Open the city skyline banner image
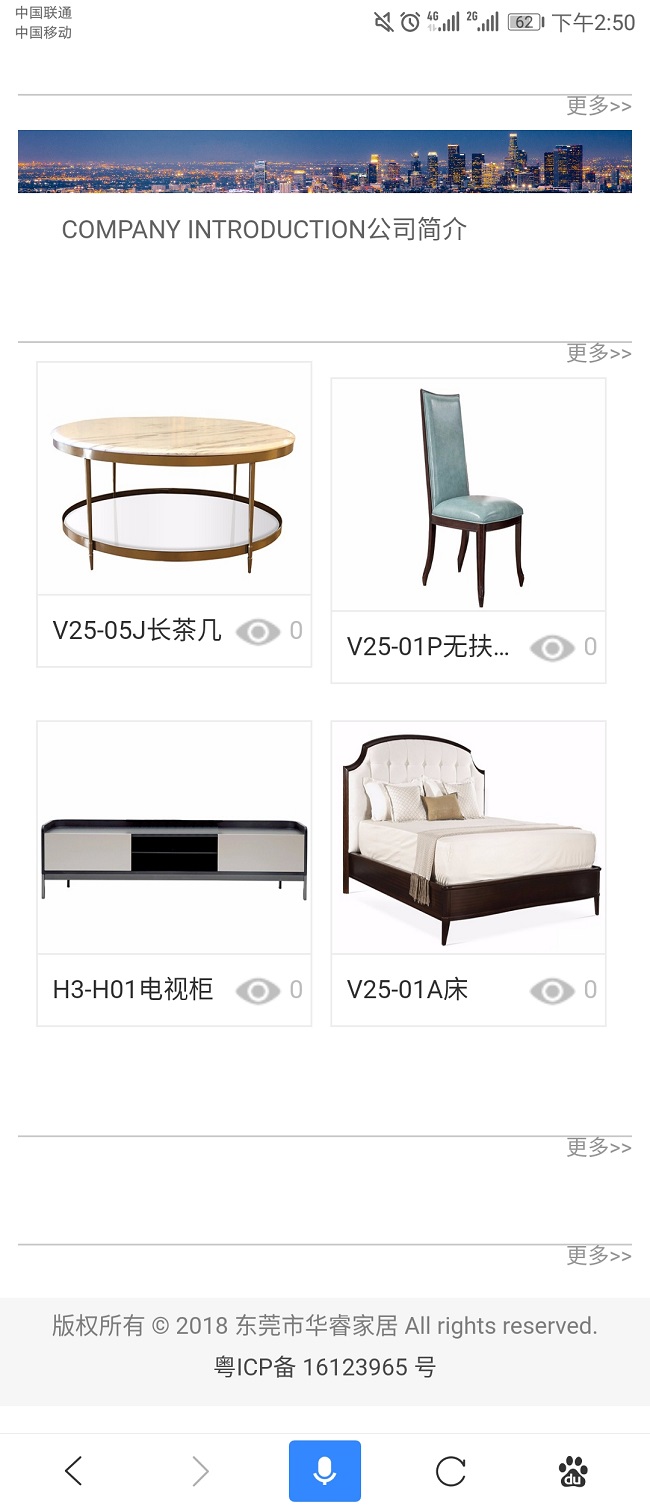This screenshot has height=1509, width=650. [324, 161]
